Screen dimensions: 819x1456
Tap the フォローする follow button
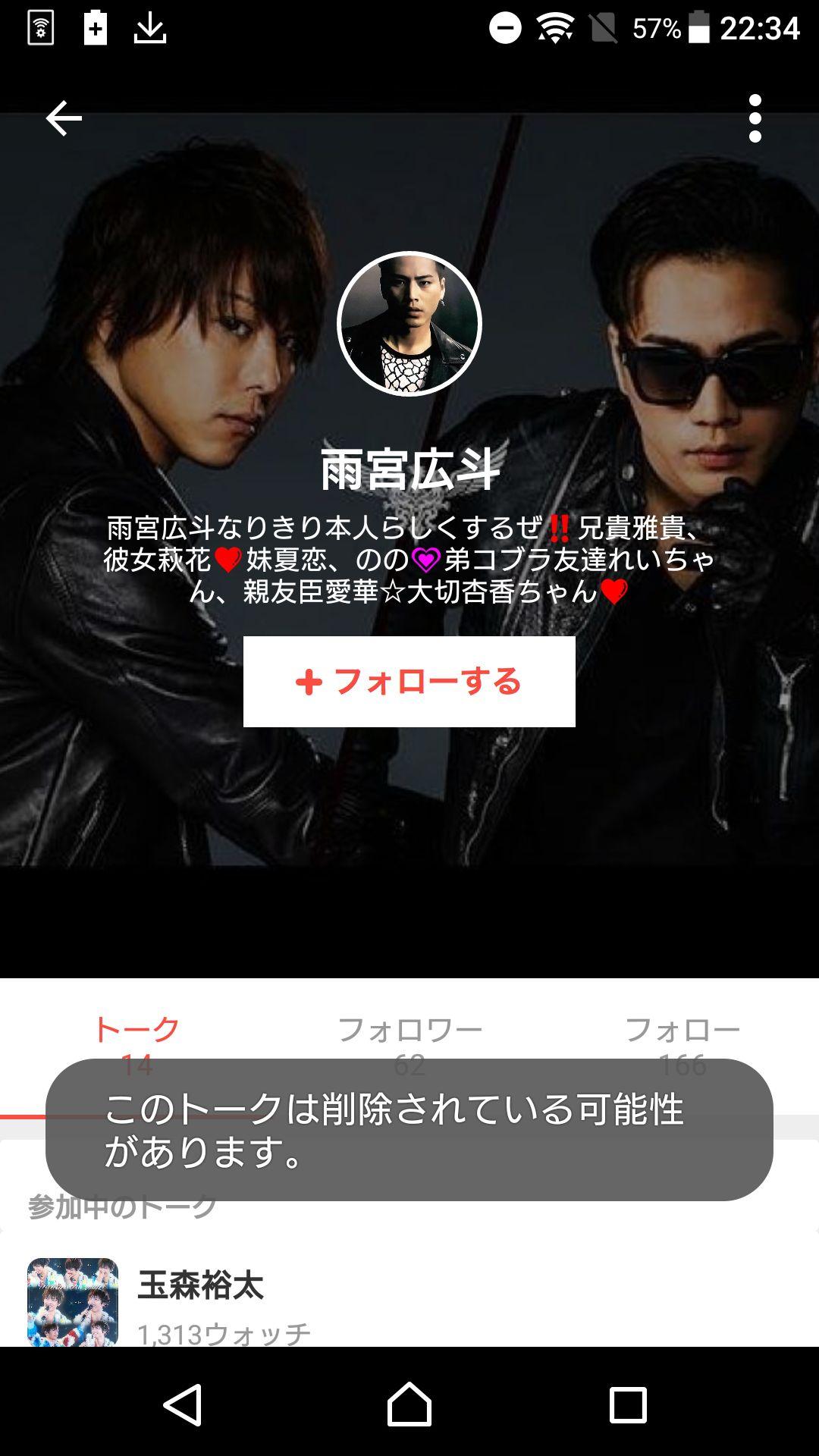[x=409, y=681]
